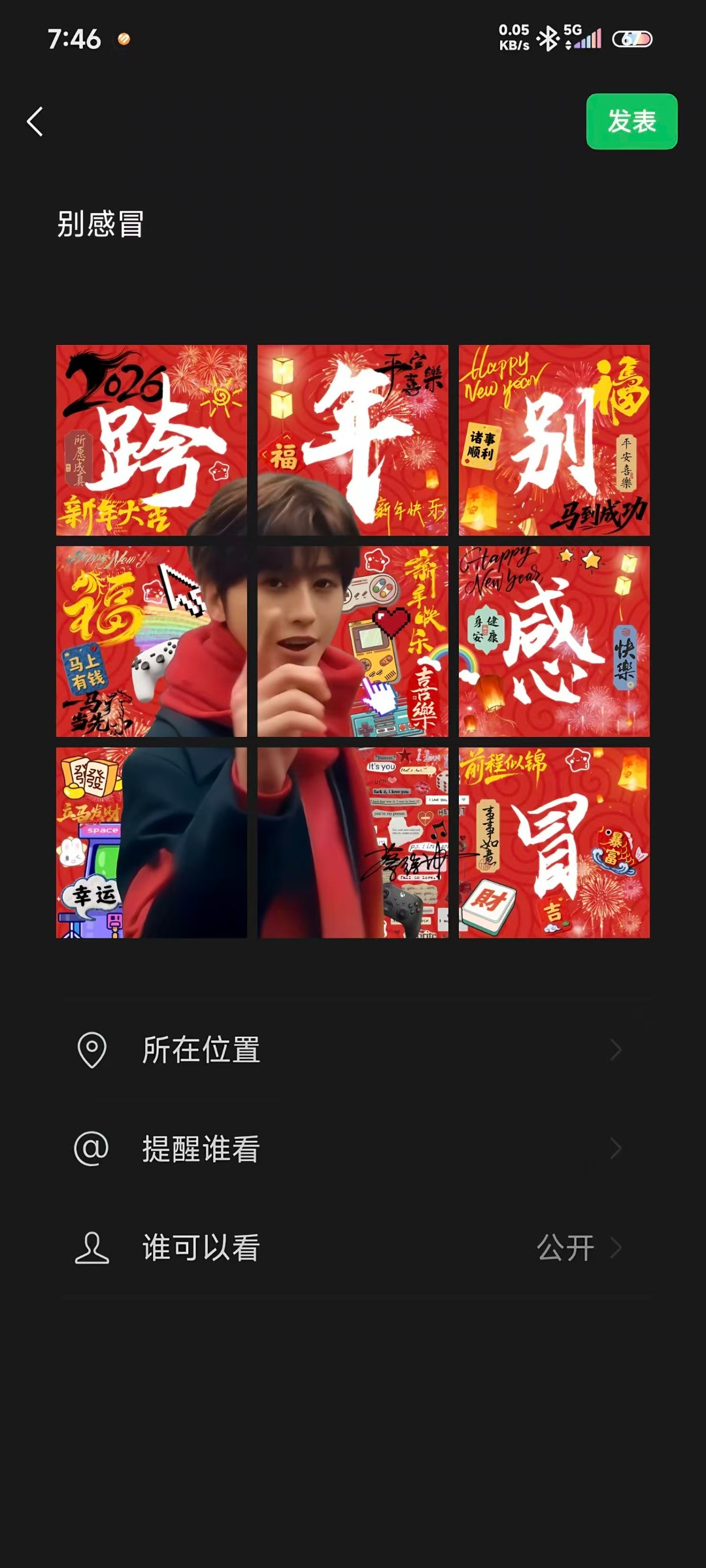Open the image tile with 幸运 sticker
Screen dimensions: 706x1568
152,843
